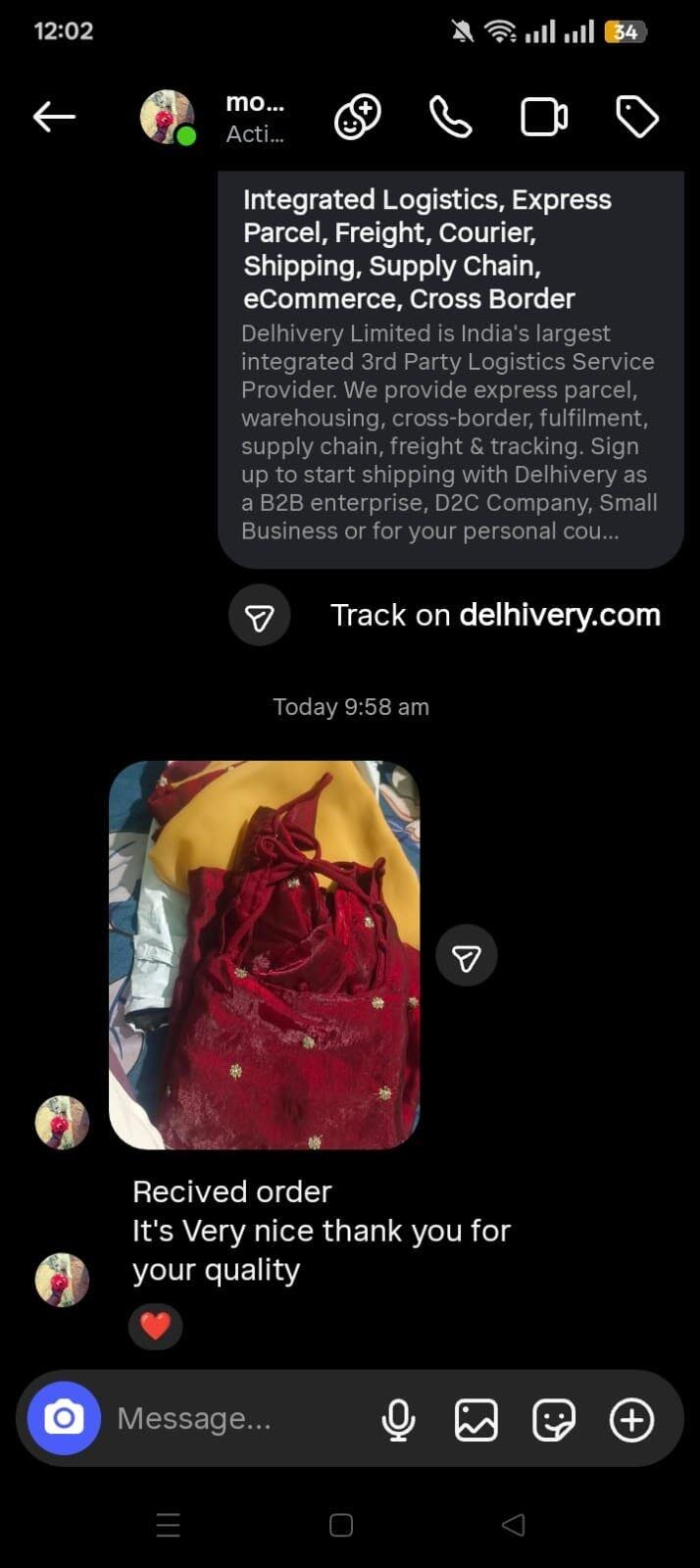The image size is (700, 1568).
Task: Start a video call
Action: pyautogui.click(x=543, y=119)
